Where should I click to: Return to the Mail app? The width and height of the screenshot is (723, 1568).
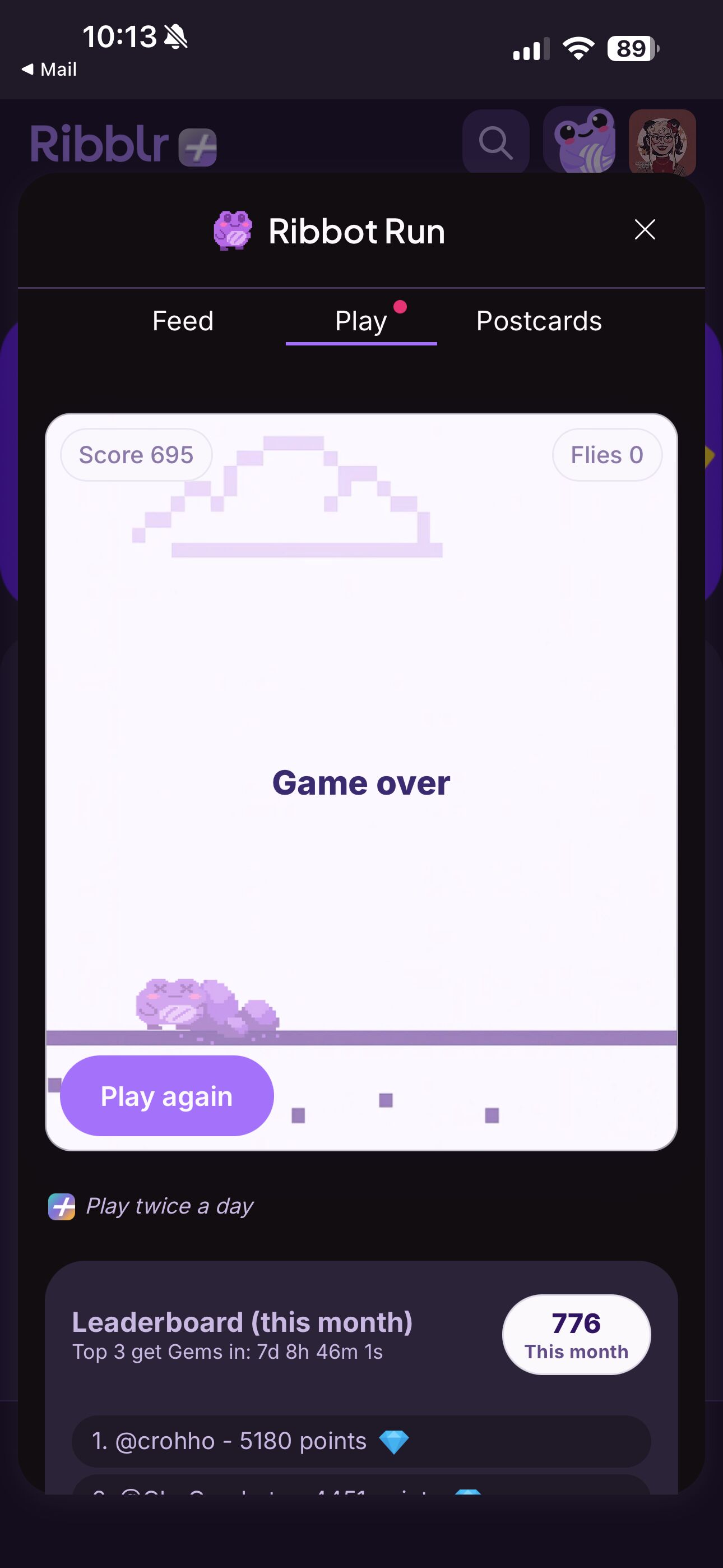point(49,70)
